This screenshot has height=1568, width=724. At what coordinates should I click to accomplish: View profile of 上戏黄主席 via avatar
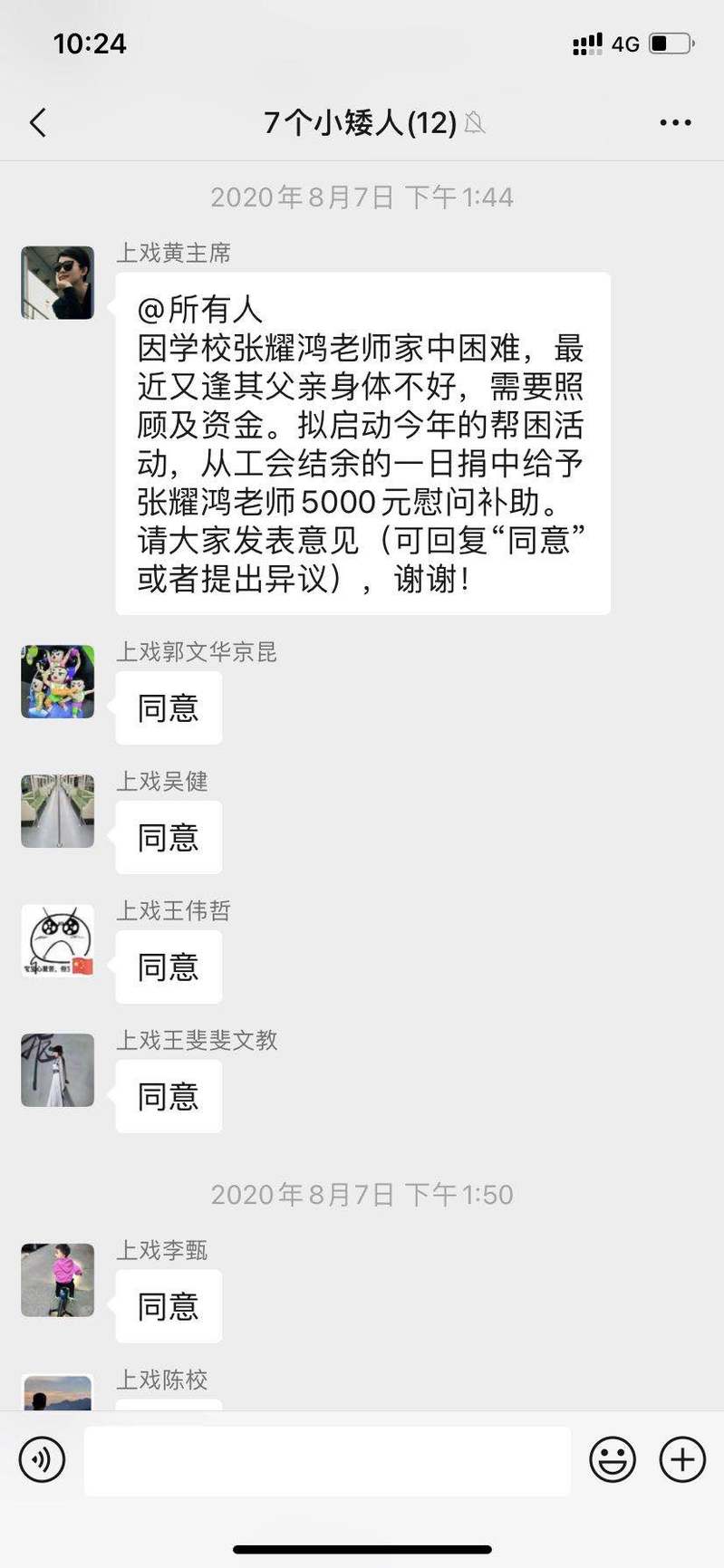(58, 283)
